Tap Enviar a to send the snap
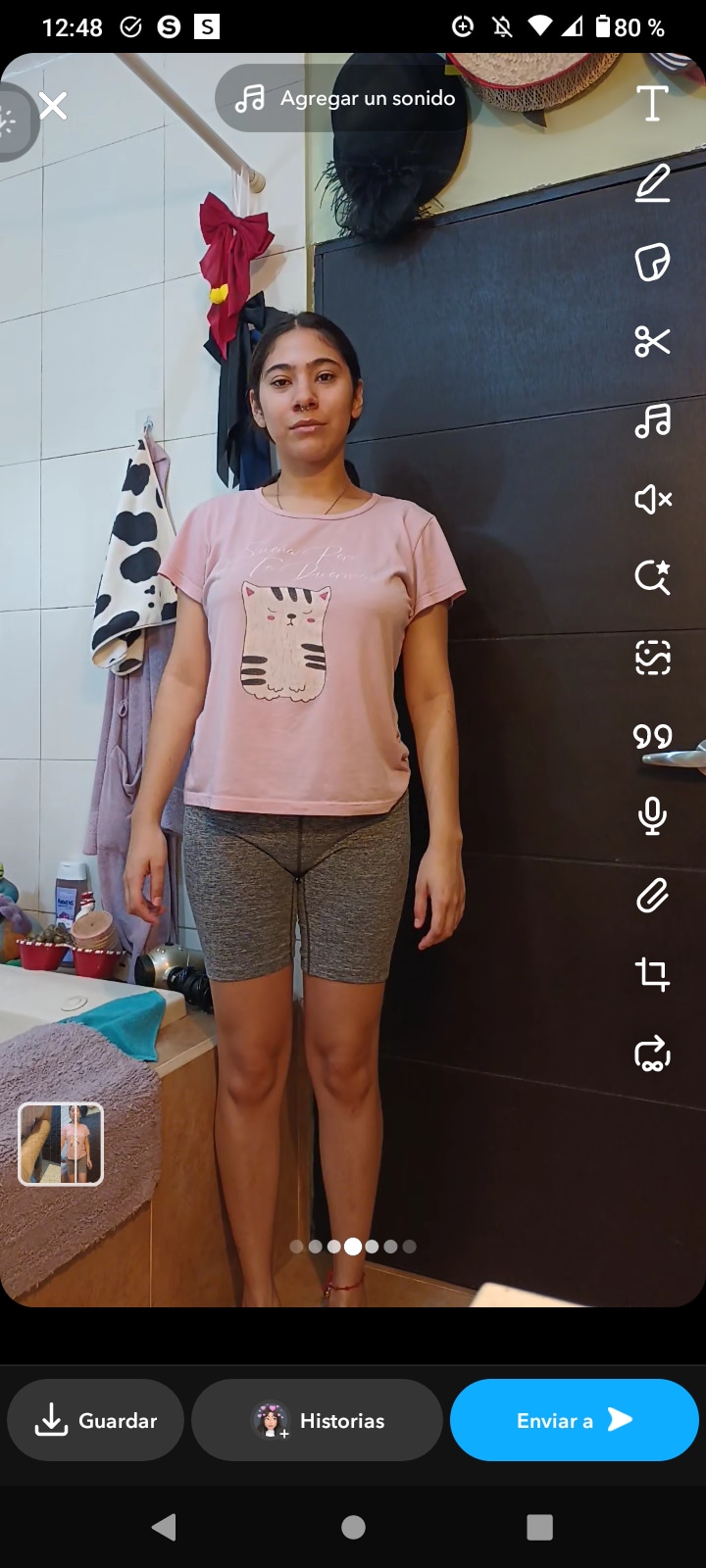 [x=575, y=1420]
